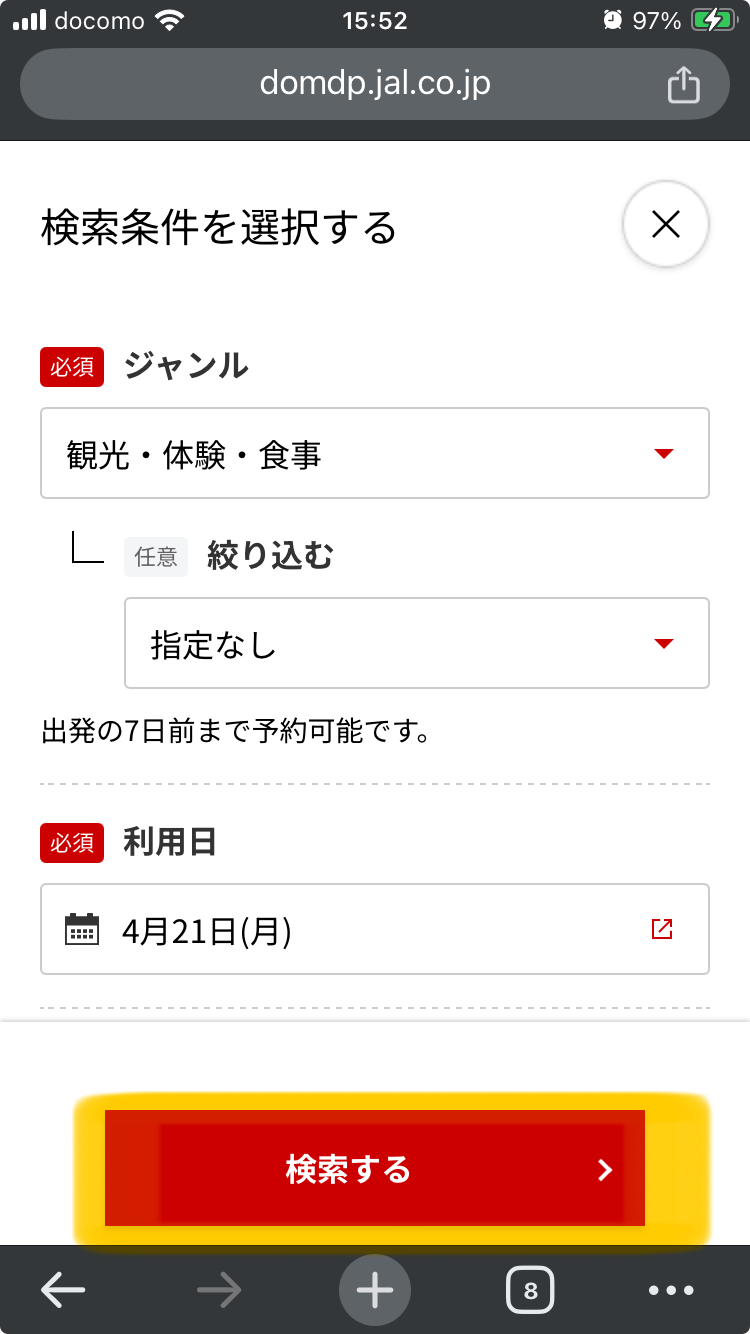Open the browser's more options menu

(x=670, y=1290)
